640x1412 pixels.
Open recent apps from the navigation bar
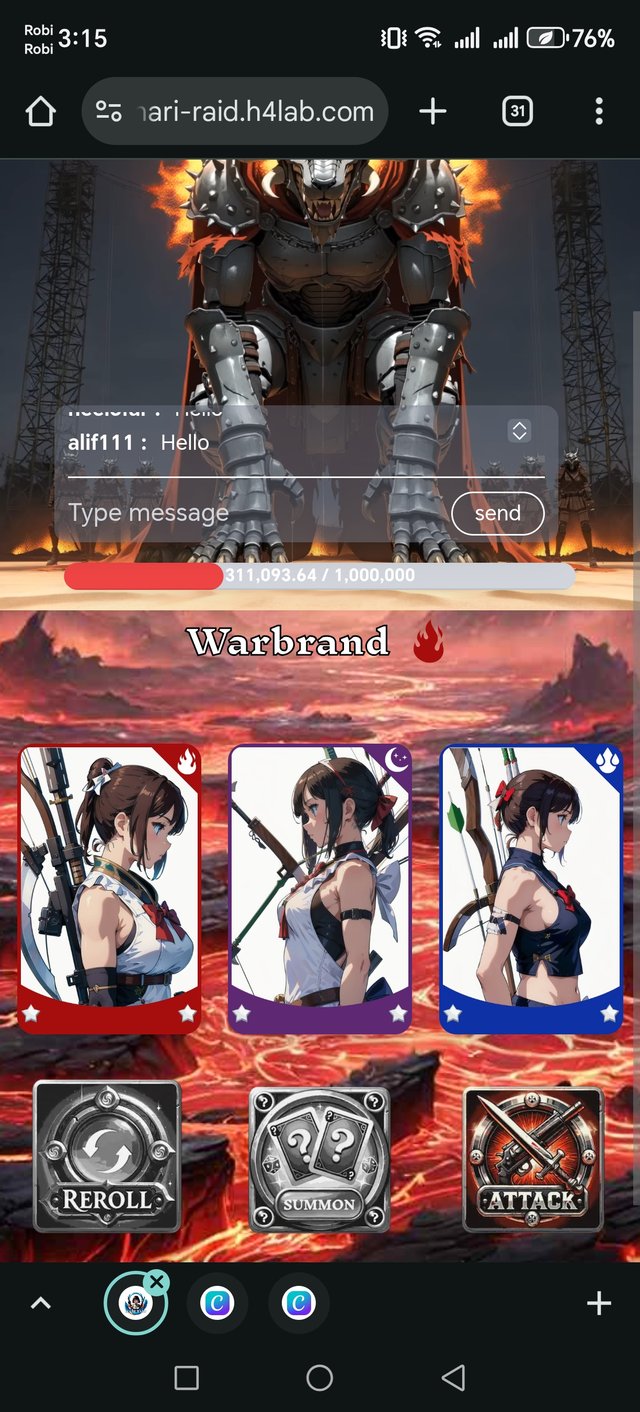coord(186,1378)
